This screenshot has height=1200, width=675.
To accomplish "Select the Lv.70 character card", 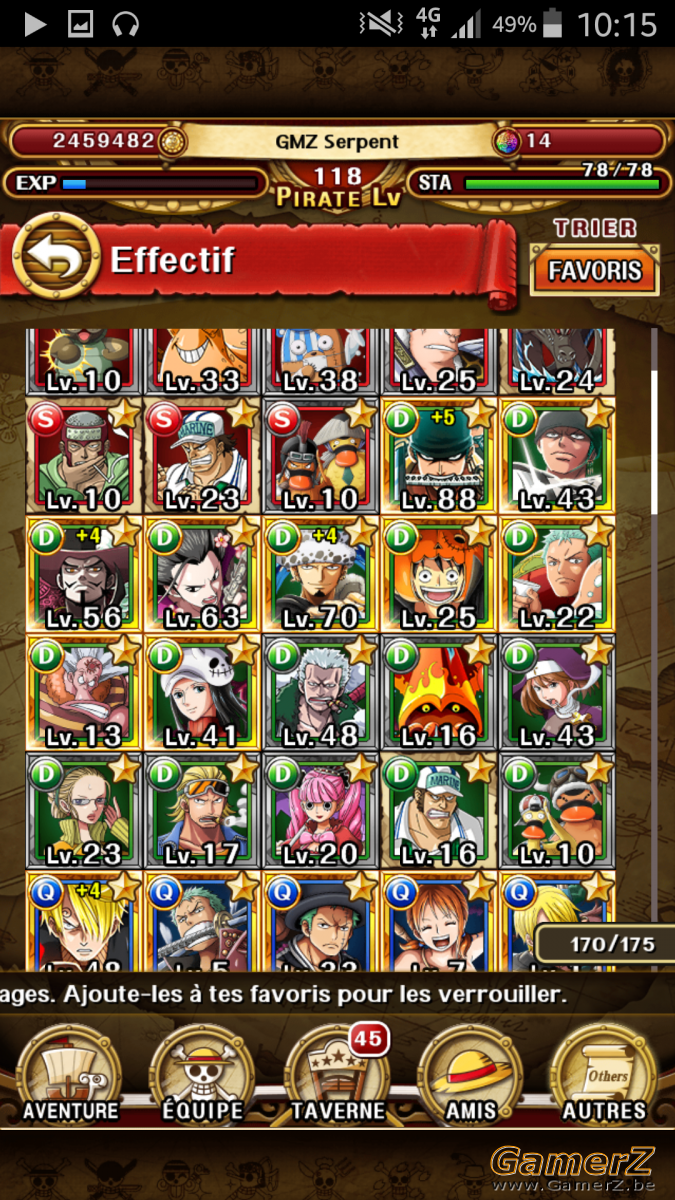I will tap(321, 573).
